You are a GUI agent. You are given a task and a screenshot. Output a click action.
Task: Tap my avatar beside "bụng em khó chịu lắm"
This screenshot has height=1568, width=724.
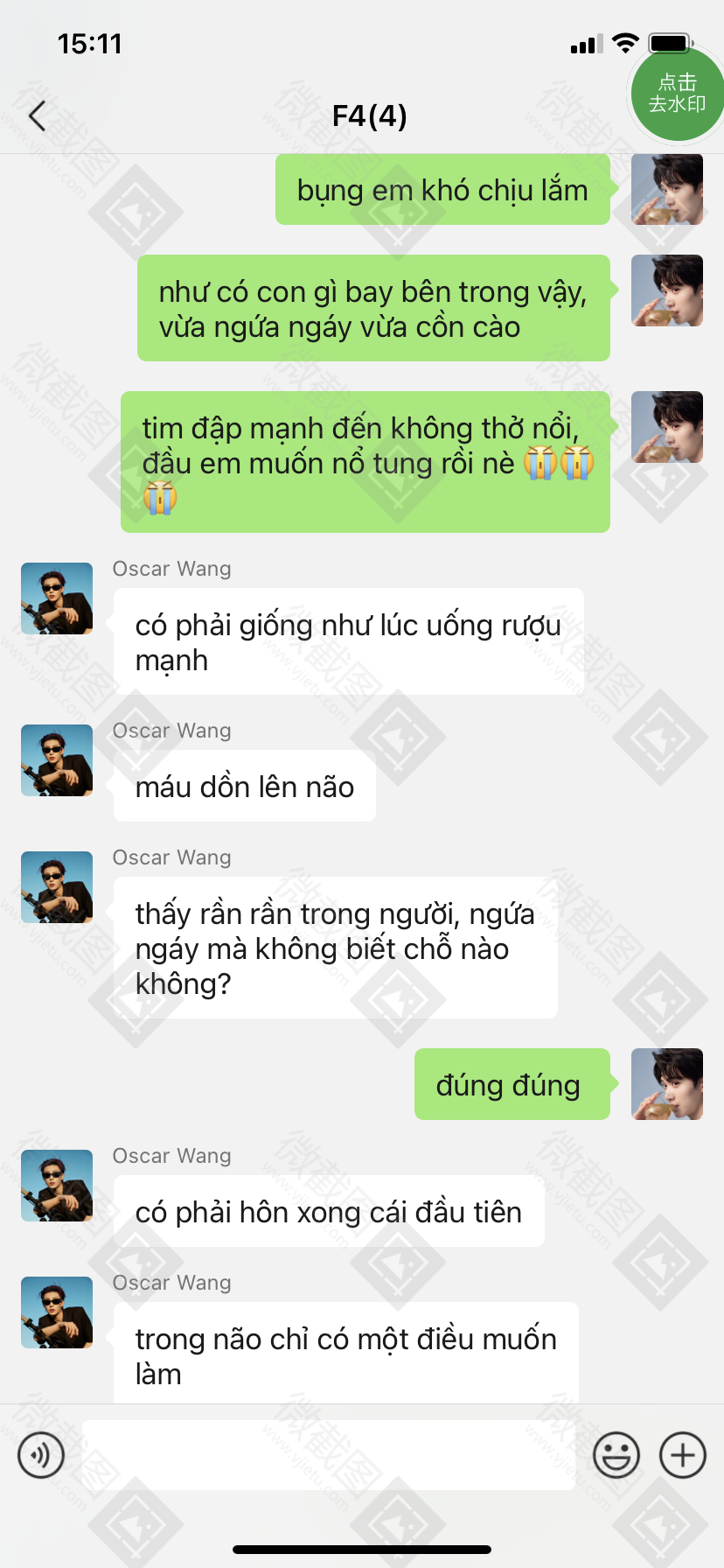point(667,189)
